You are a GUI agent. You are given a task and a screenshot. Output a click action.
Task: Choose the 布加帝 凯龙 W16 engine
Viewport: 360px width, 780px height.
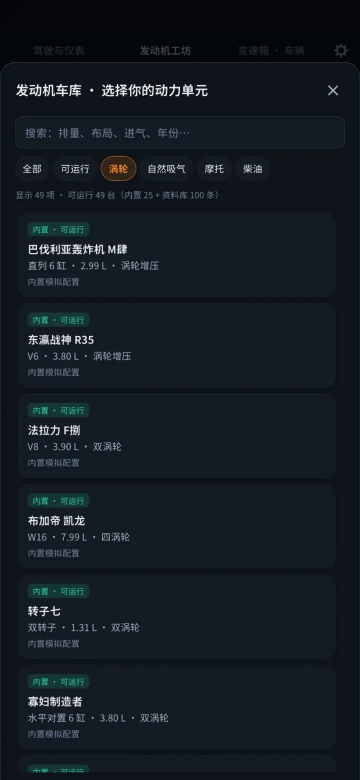(x=177, y=526)
